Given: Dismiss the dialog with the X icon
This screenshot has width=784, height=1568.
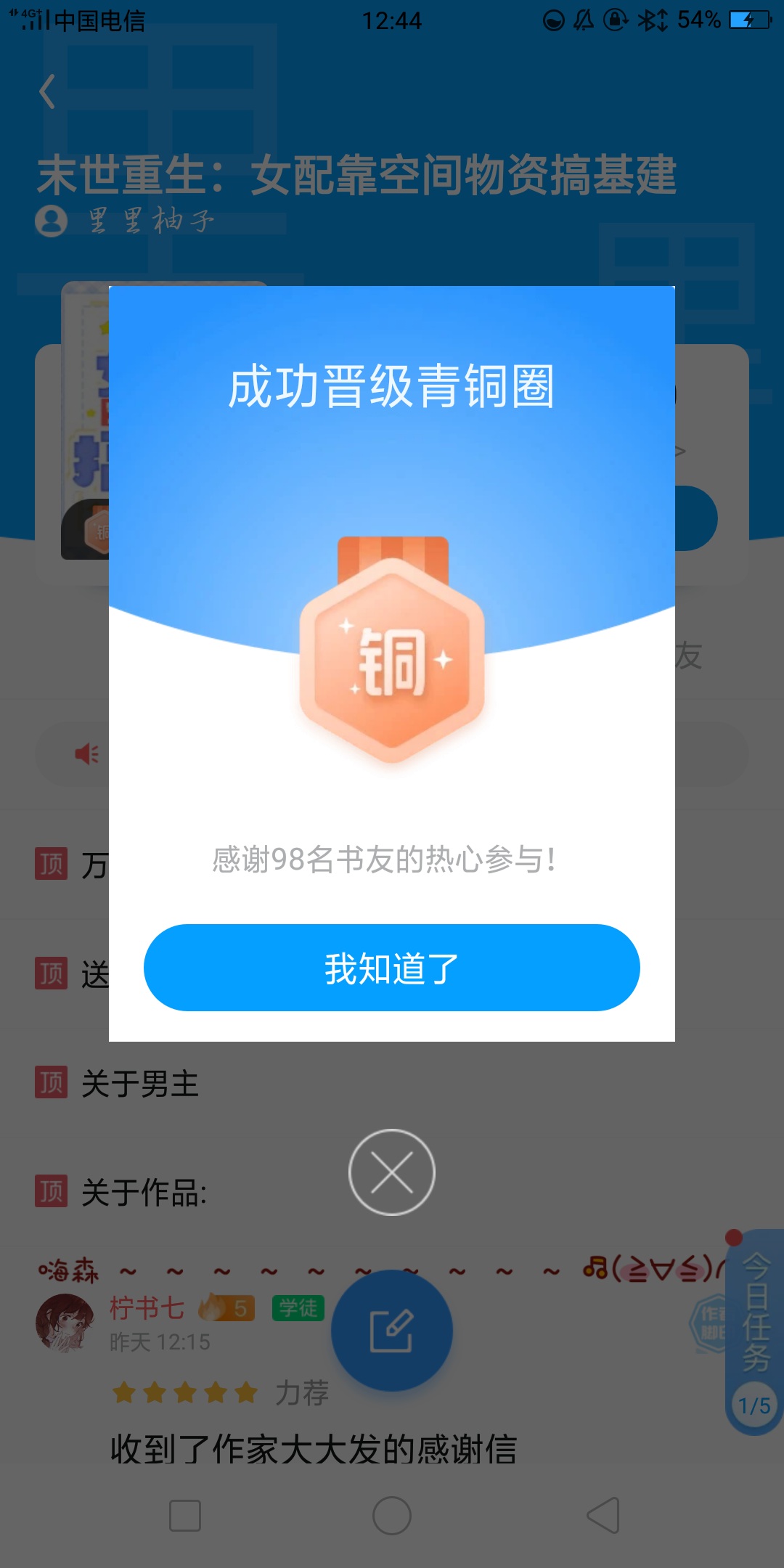Looking at the screenshot, I should [392, 1172].
